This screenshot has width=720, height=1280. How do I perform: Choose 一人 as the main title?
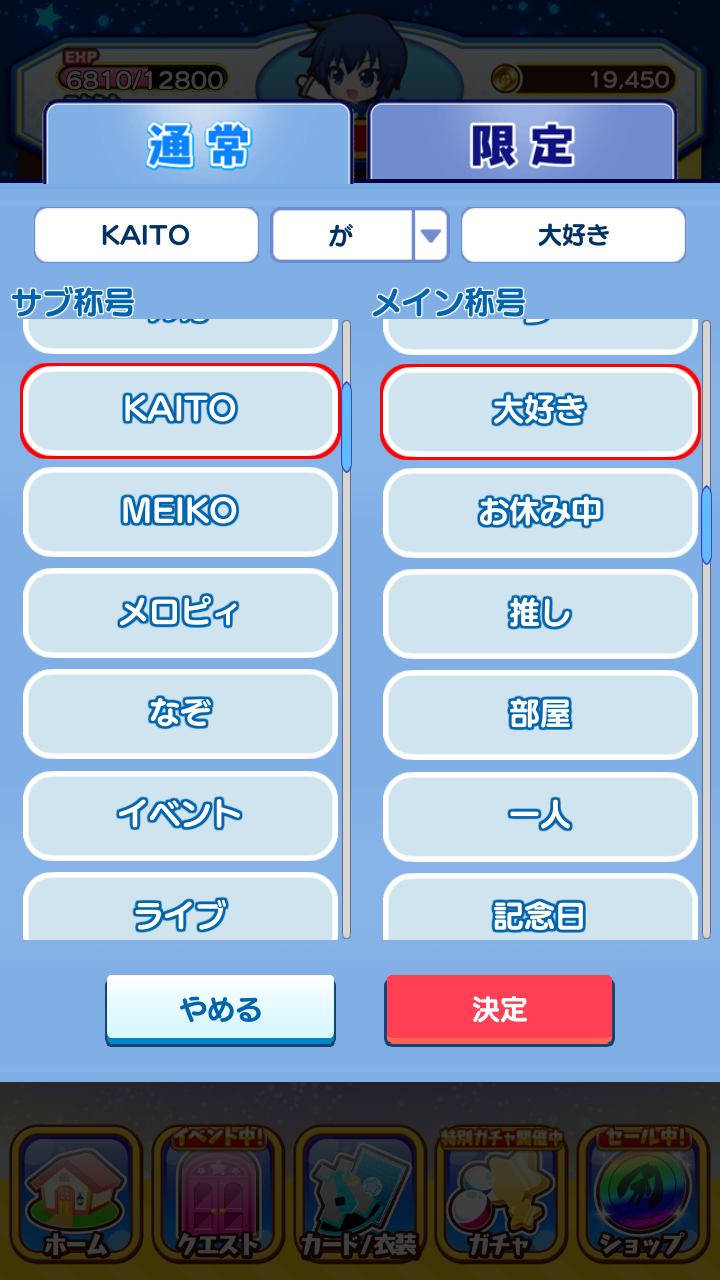540,815
